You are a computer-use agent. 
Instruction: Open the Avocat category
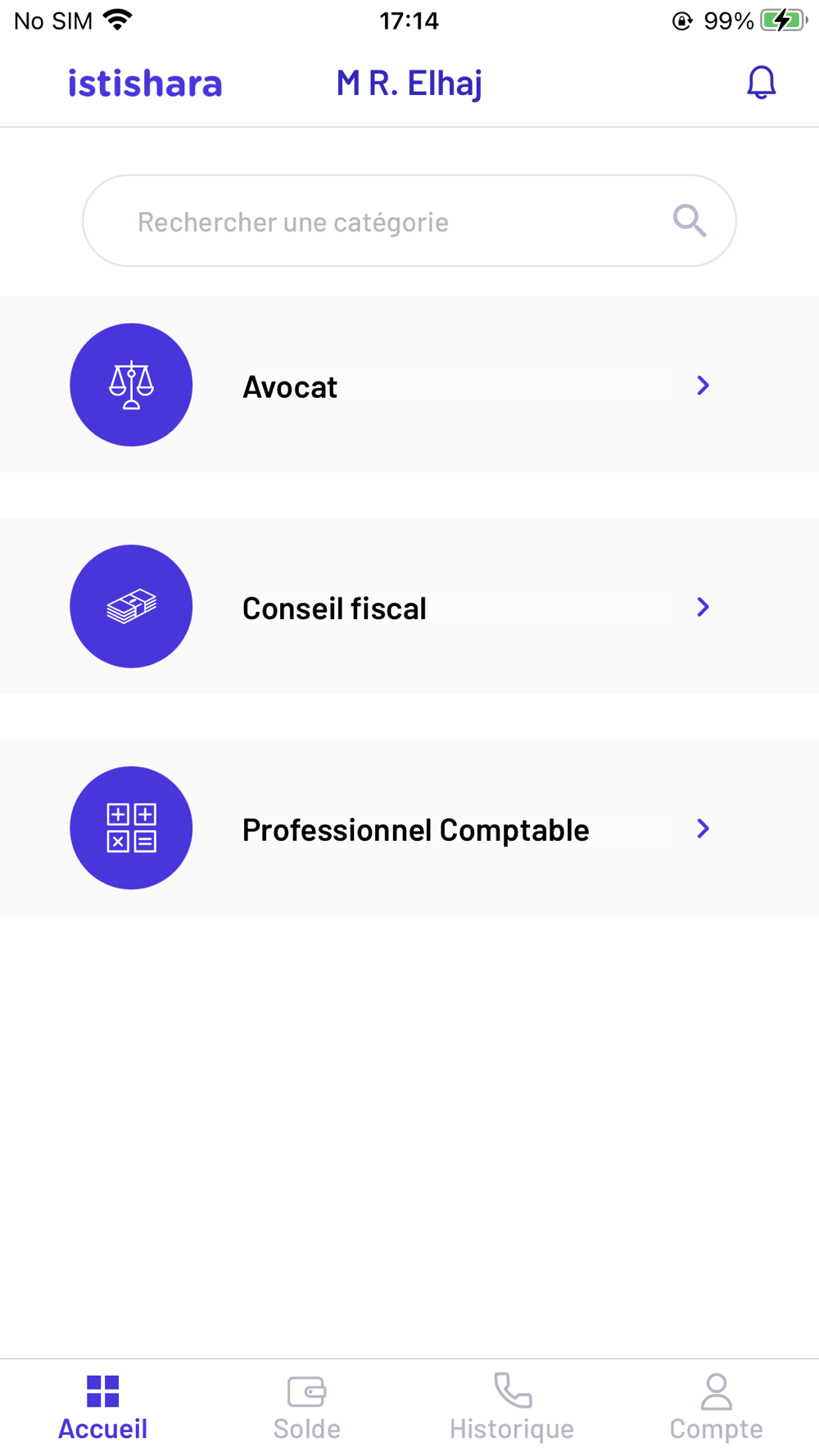pyautogui.click(x=409, y=385)
